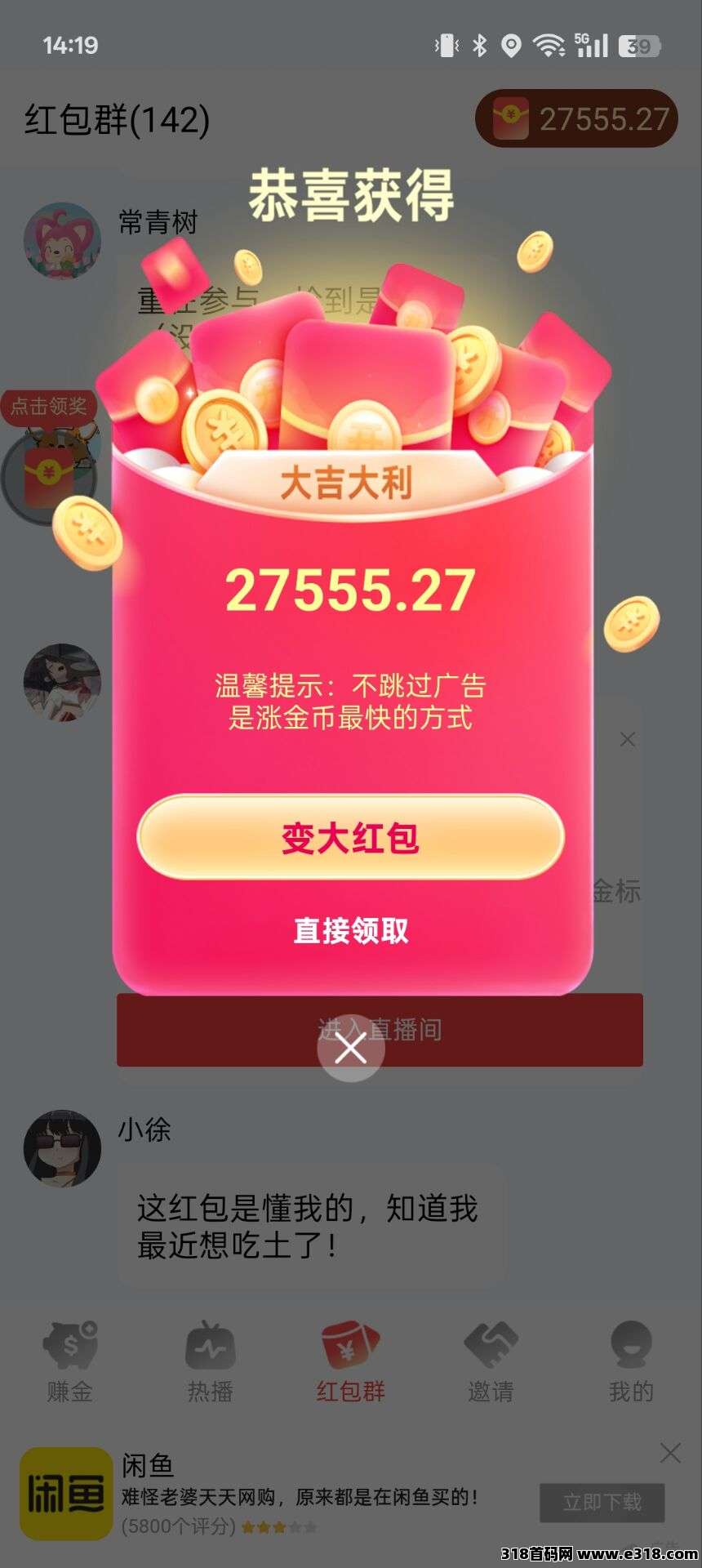The height and width of the screenshot is (1568, 702).
Task: Tap the 变大红包 button
Action: click(x=350, y=838)
